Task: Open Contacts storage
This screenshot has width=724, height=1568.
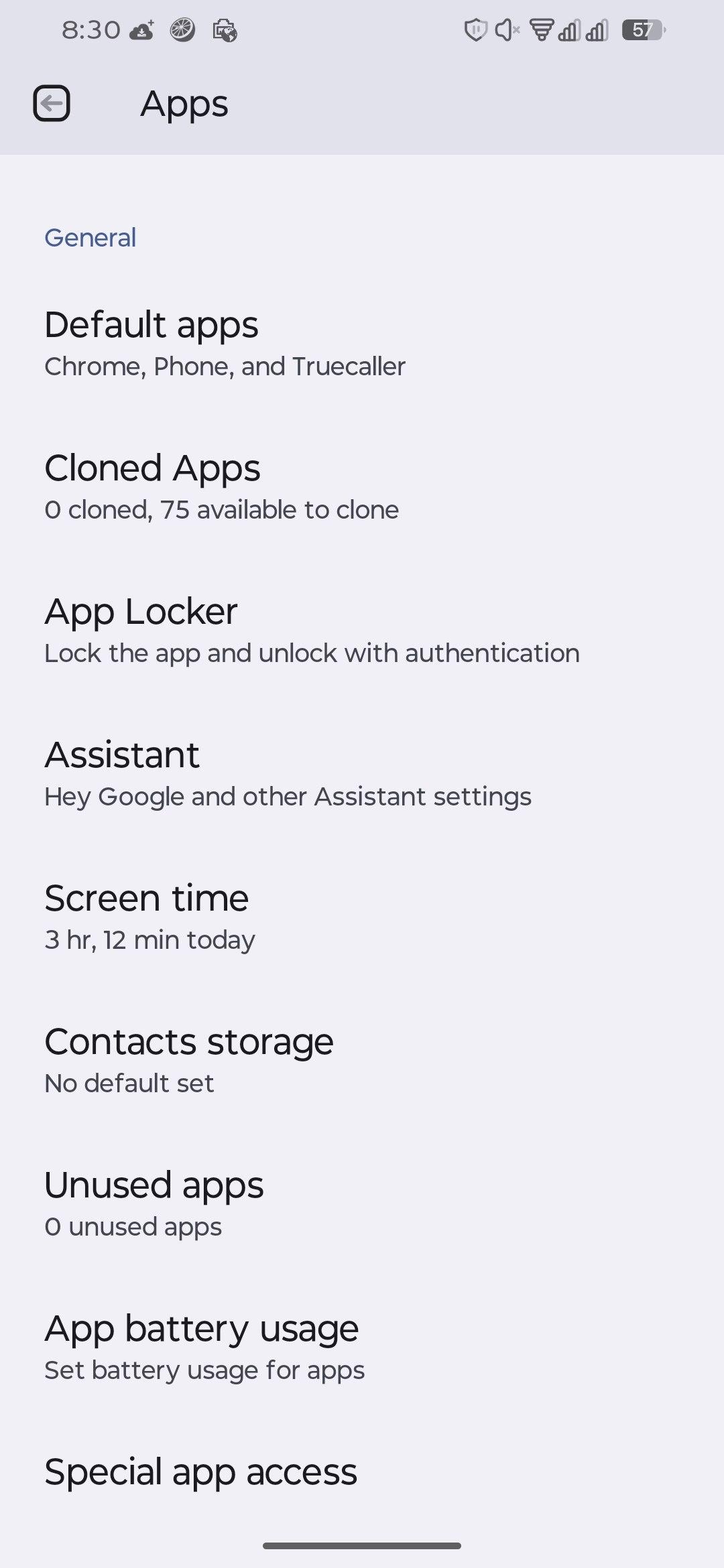Action: click(188, 1060)
